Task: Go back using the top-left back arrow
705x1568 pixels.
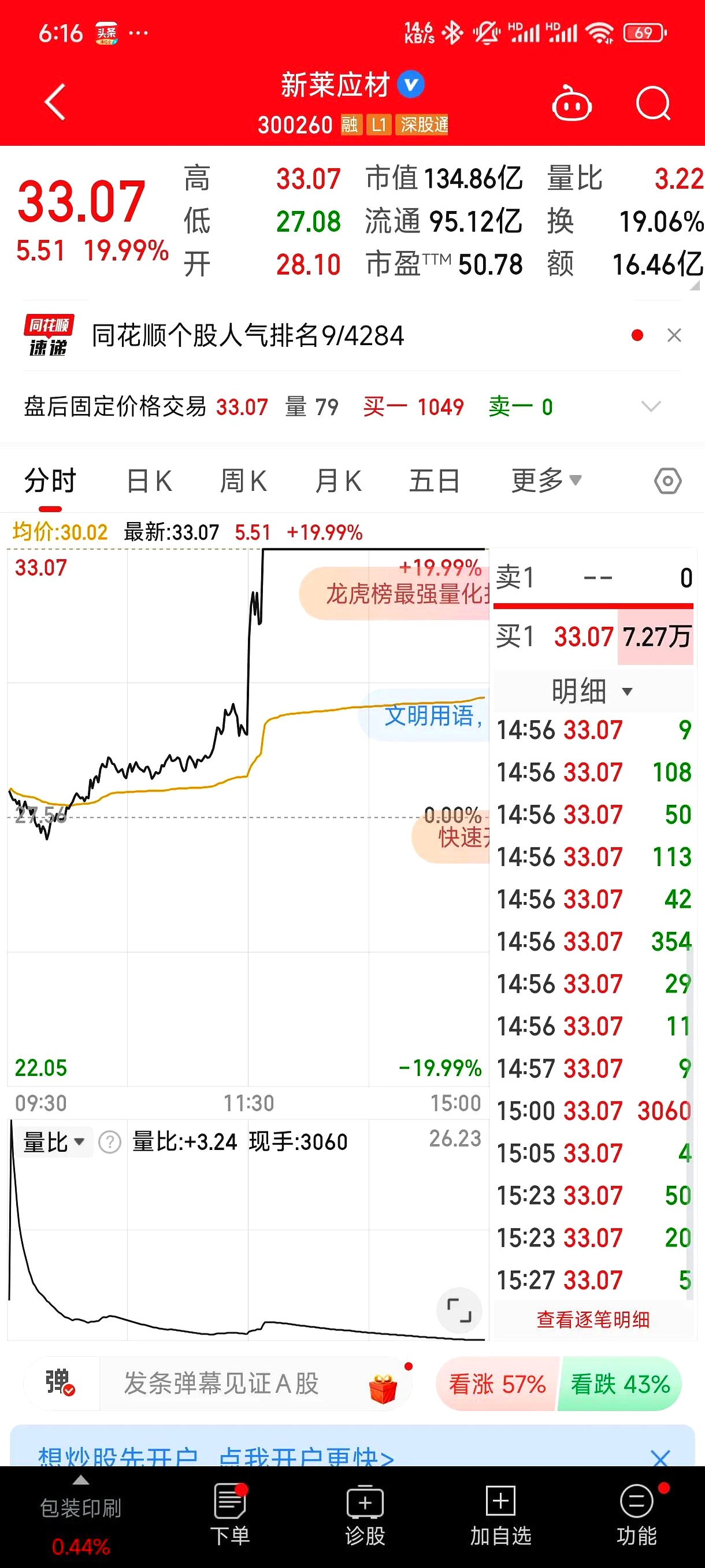Action: point(54,101)
